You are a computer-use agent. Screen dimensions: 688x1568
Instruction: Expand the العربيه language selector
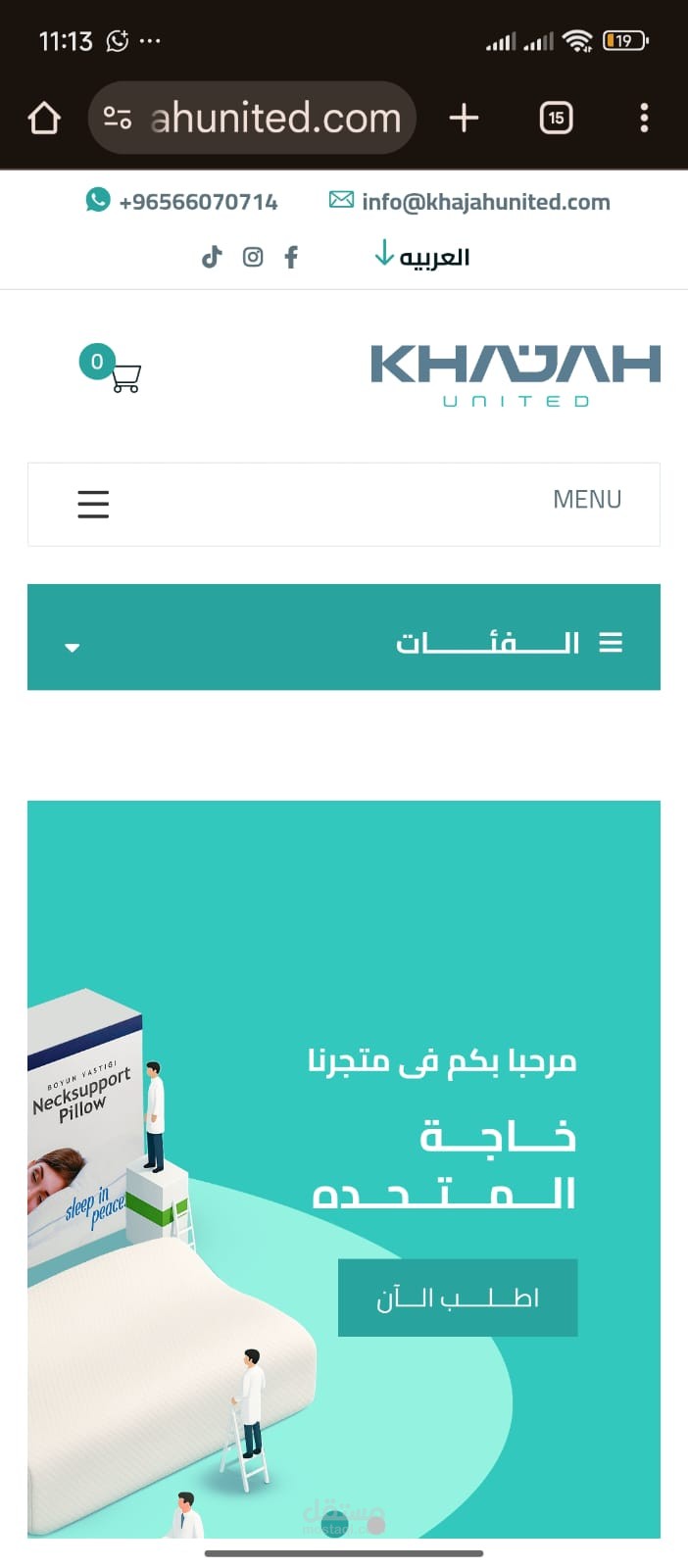[422, 257]
